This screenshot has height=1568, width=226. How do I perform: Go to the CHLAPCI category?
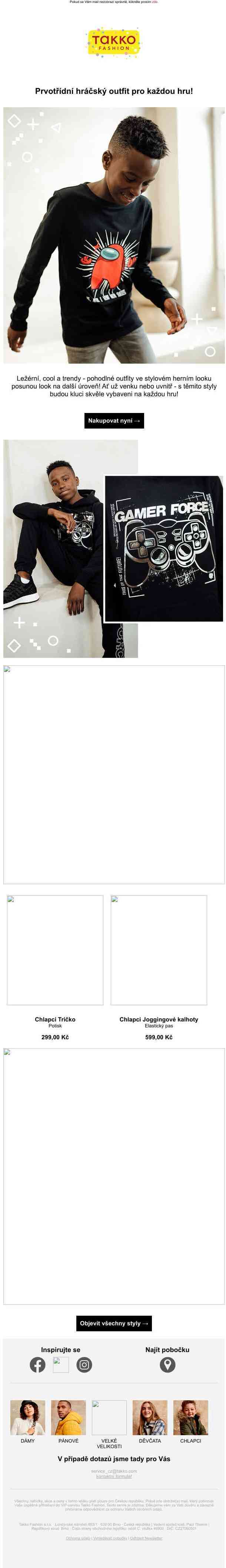click(191, 1418)
